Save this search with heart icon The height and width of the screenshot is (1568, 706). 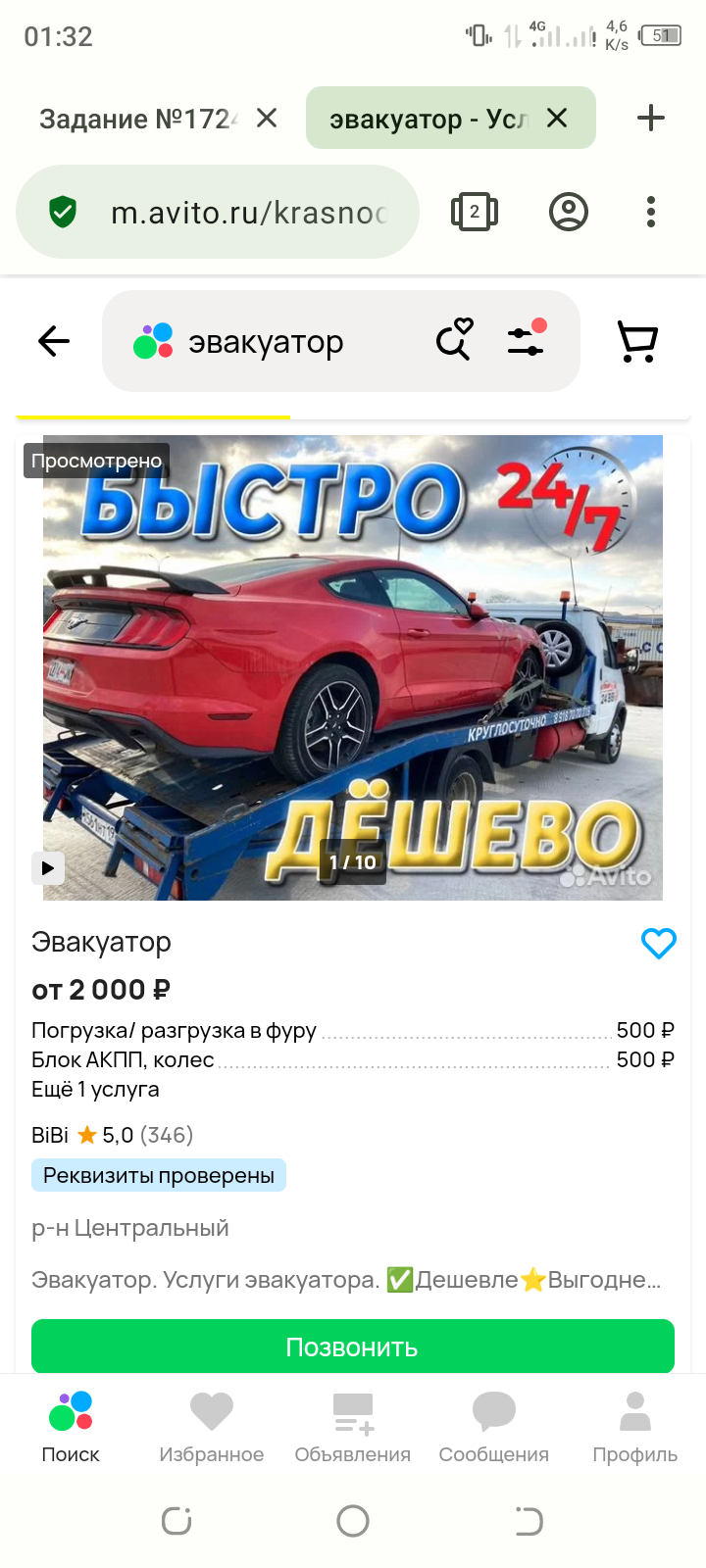pos(454,340)
